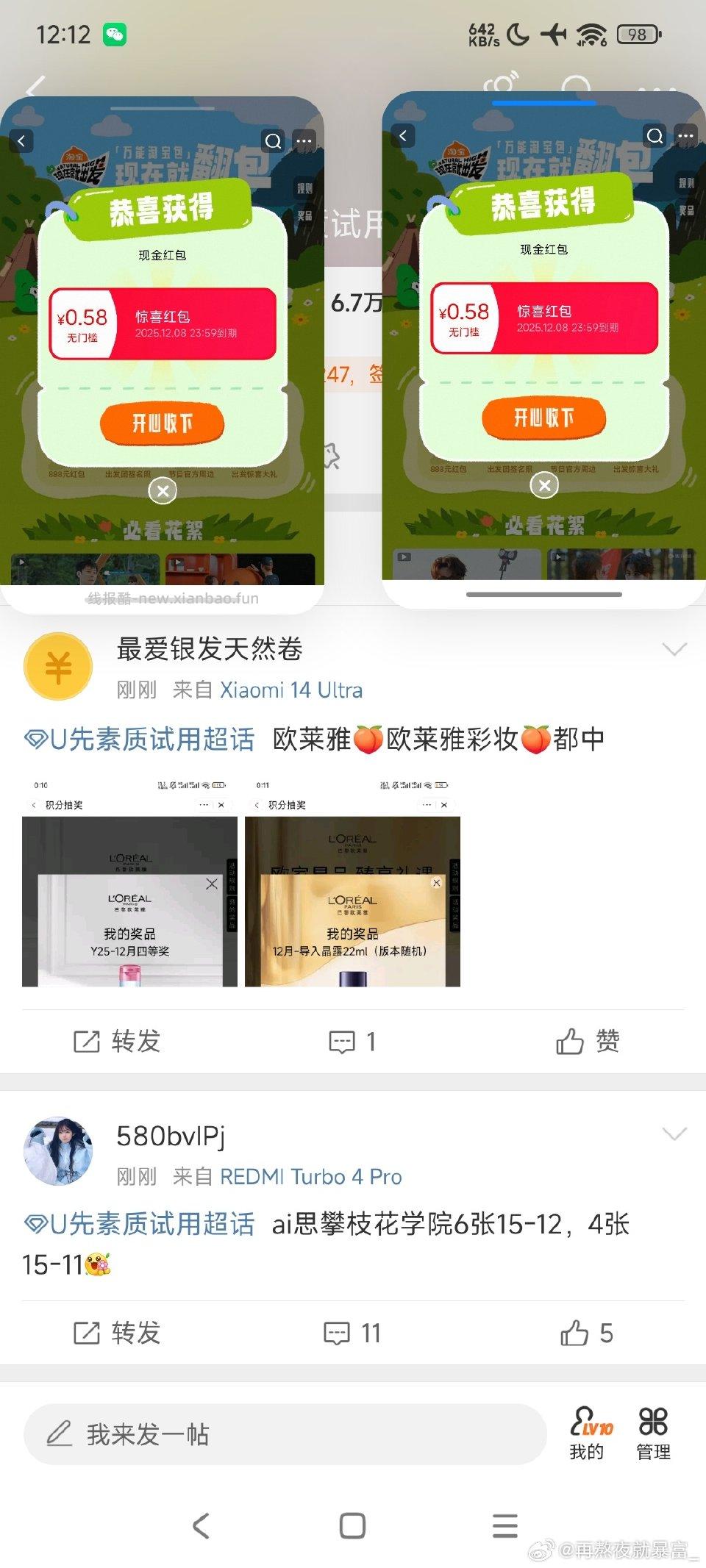Expand the first post's down chevron
Image resolution: width=706 pixels, height=1568 pixels.
[674, 648]
